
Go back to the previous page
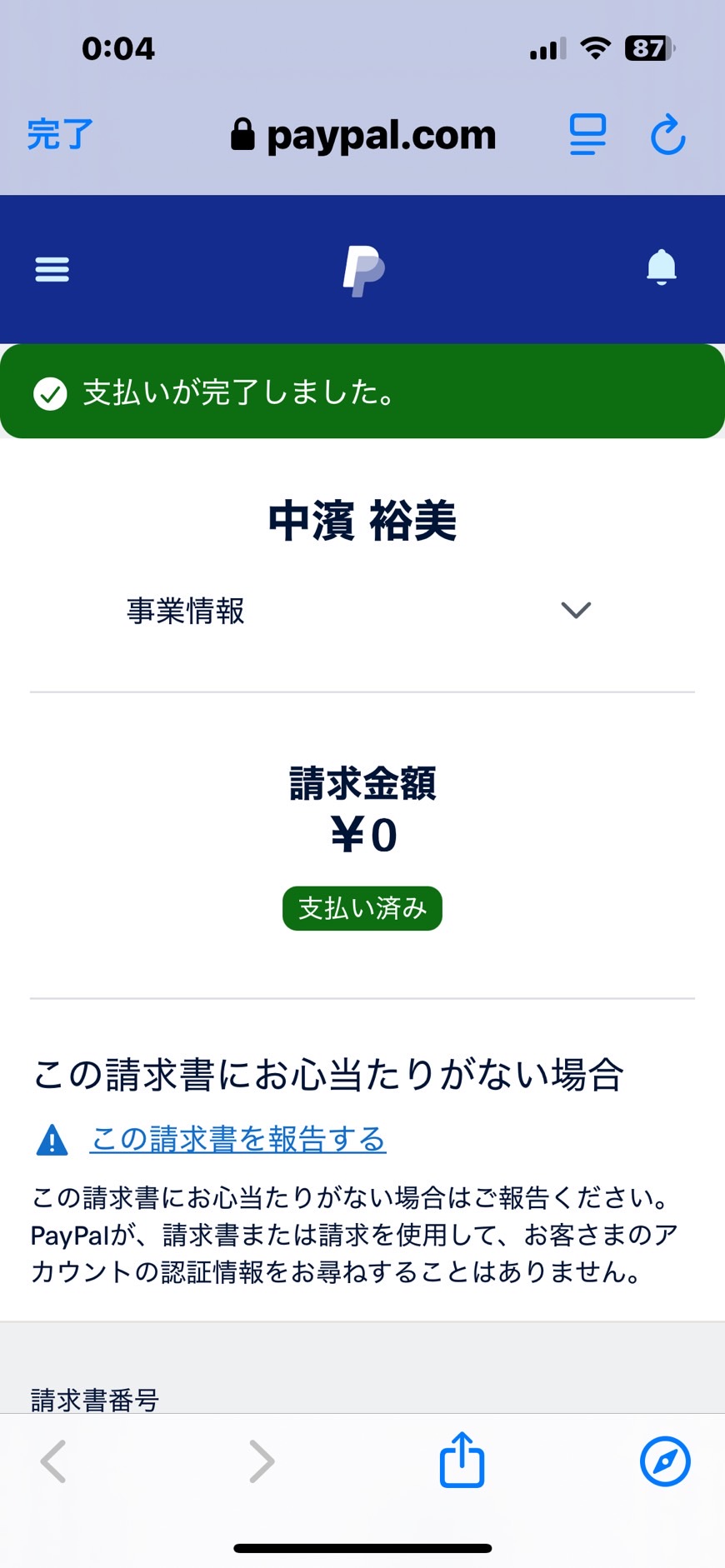53,1461
